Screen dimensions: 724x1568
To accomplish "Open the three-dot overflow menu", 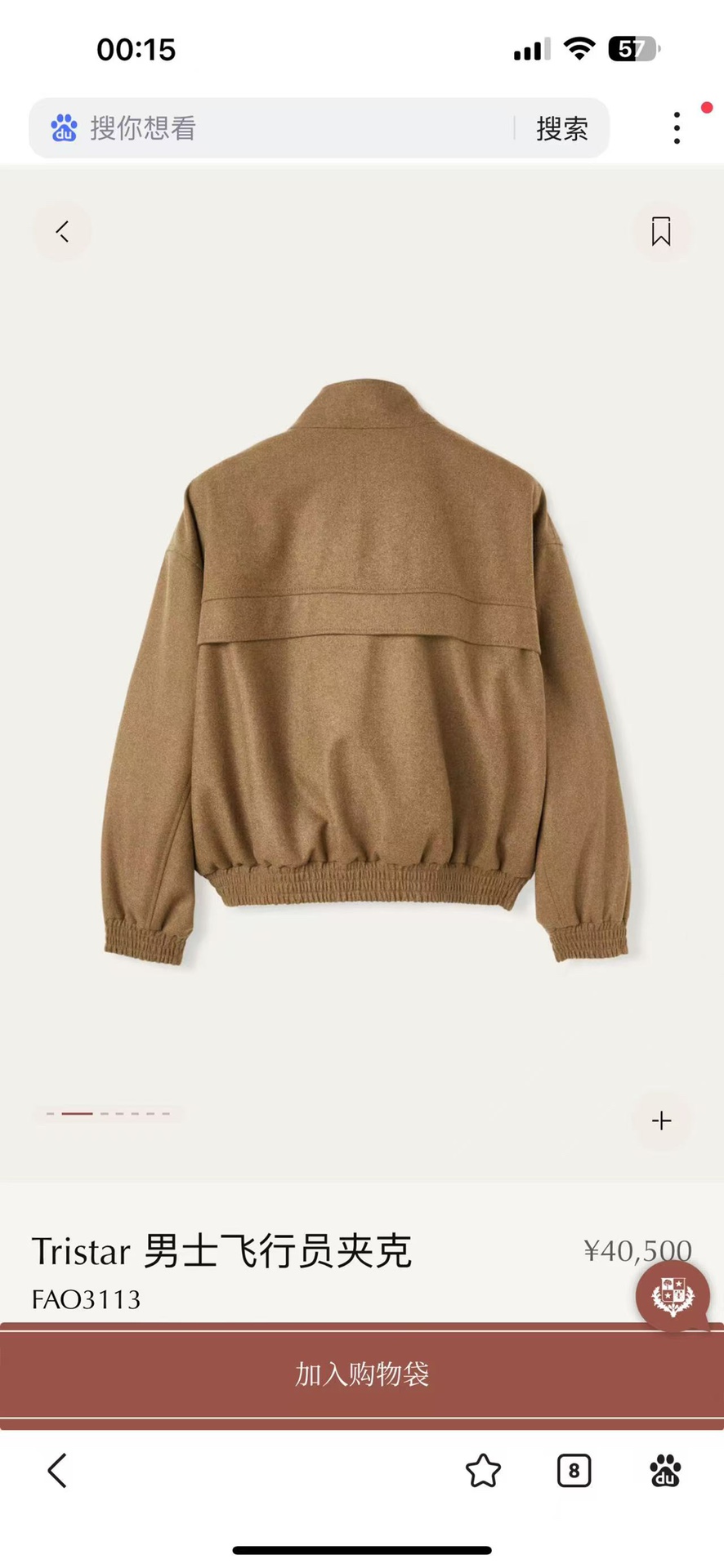I will click(677, 128).
